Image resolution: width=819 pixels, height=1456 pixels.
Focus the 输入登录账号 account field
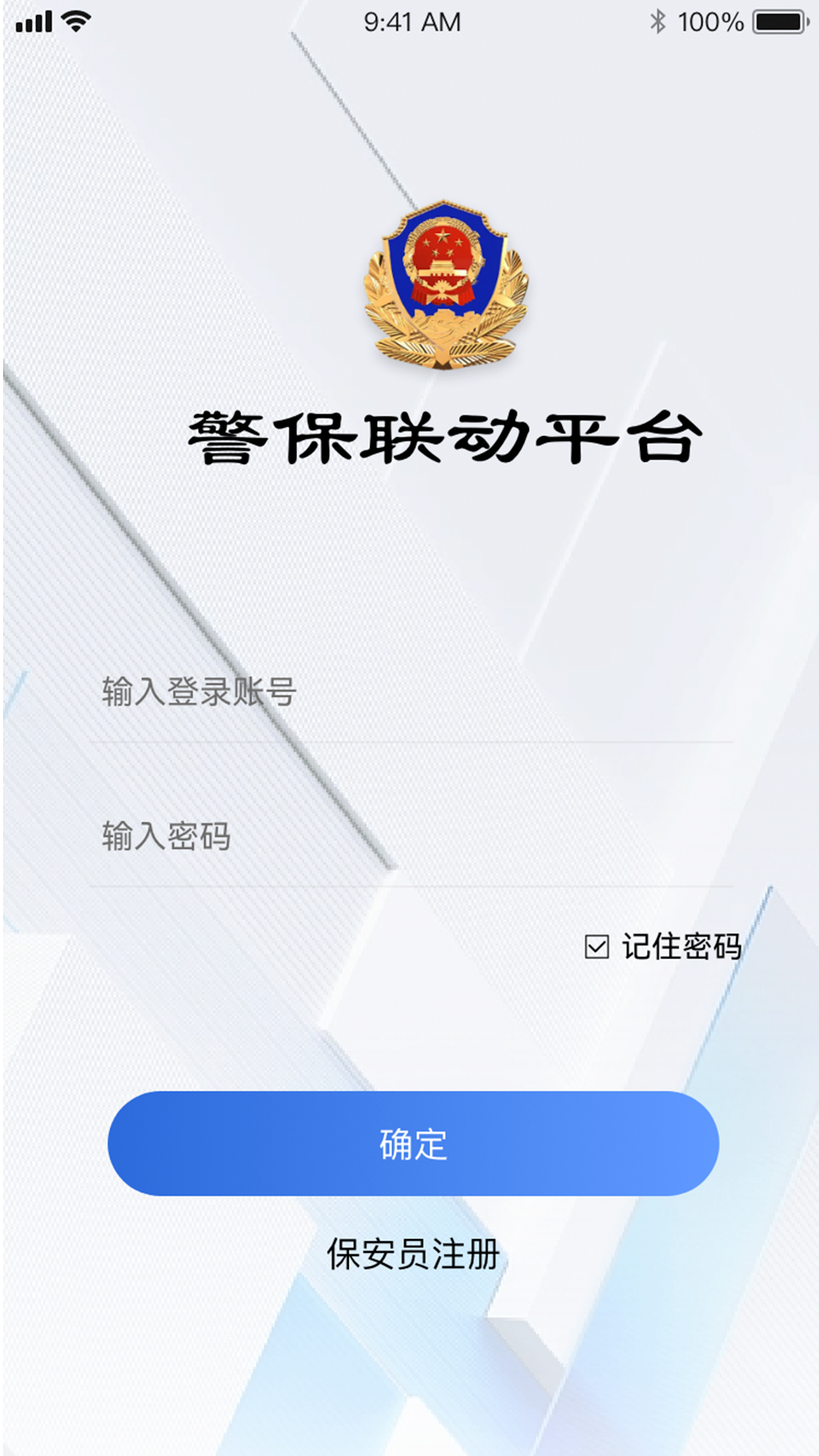point(409,692)
